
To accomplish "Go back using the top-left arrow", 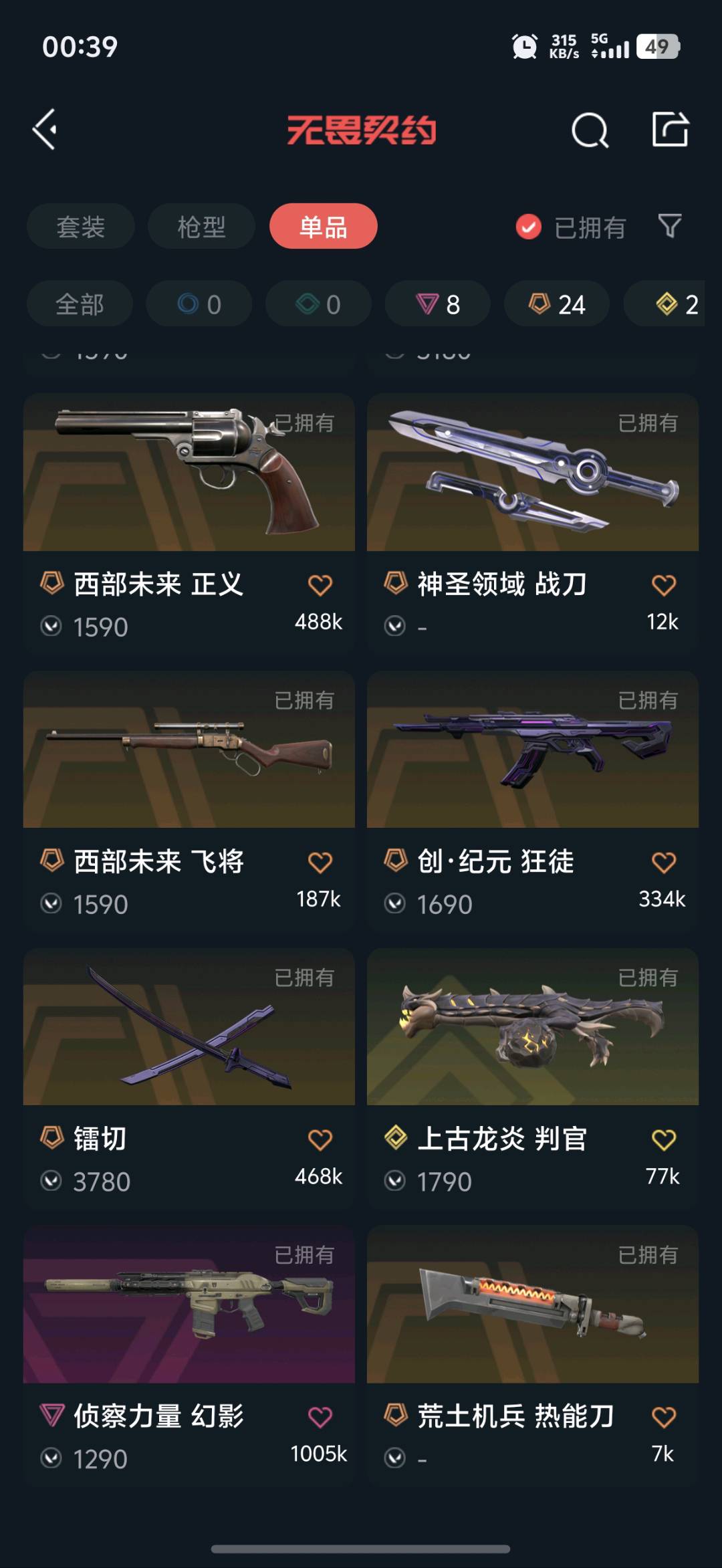I will [x=45, y=130].
